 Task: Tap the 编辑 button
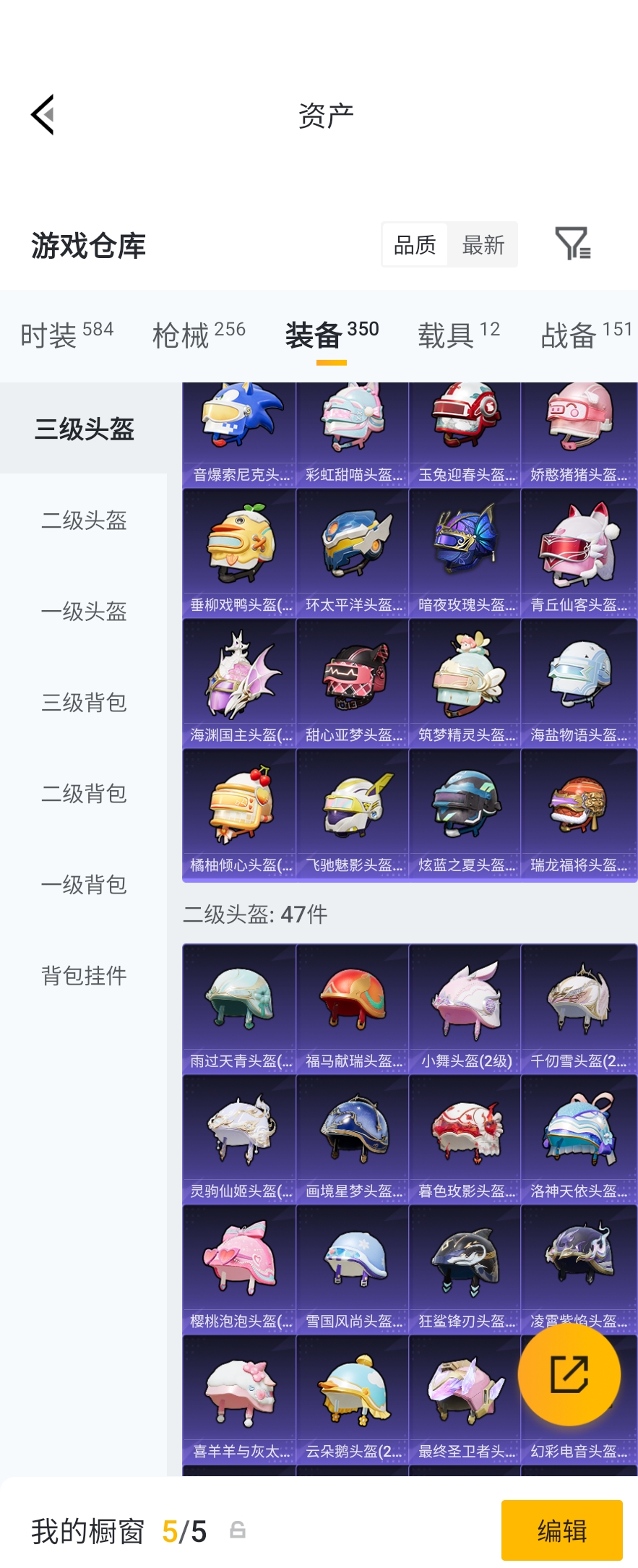click(x=561, y=1530)
